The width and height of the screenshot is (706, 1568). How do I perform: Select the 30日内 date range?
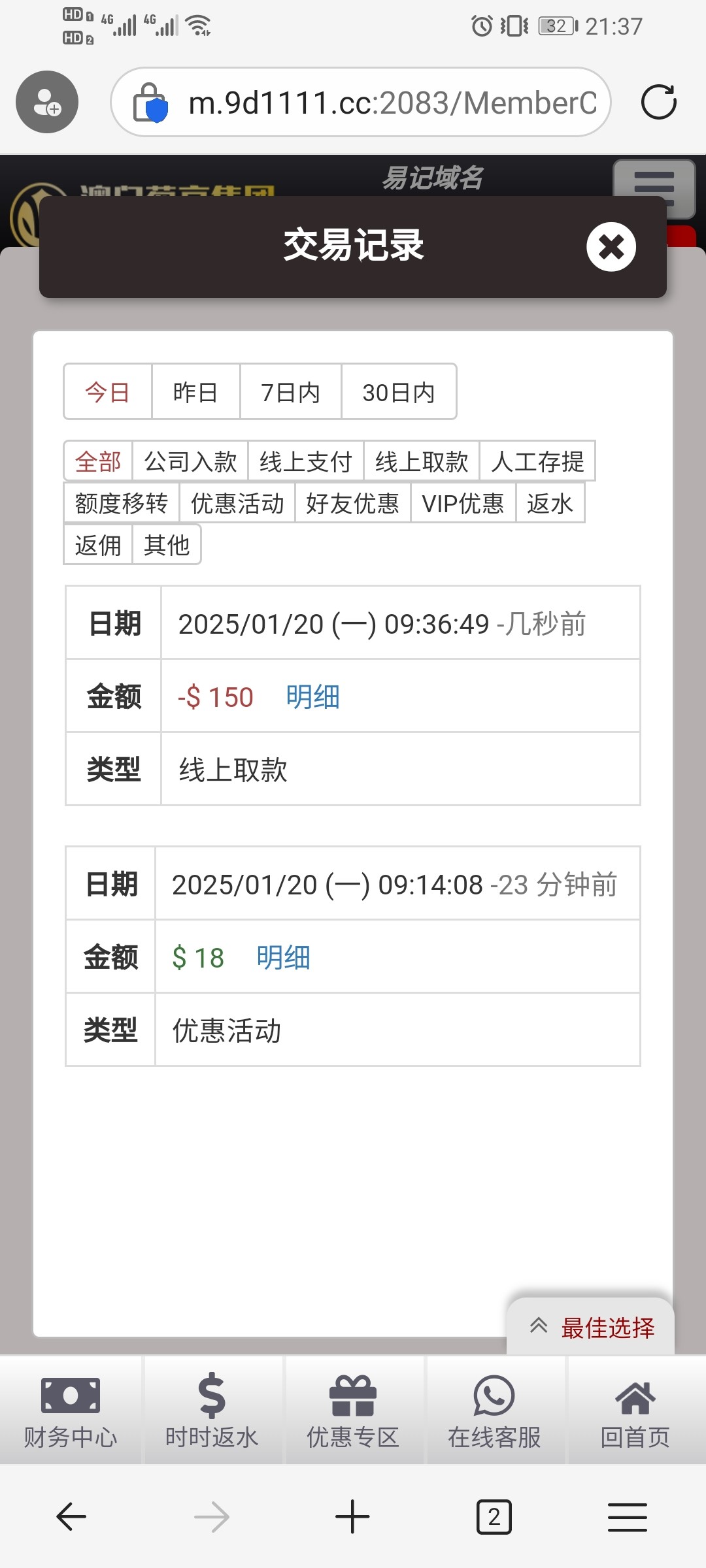(399, 392)
